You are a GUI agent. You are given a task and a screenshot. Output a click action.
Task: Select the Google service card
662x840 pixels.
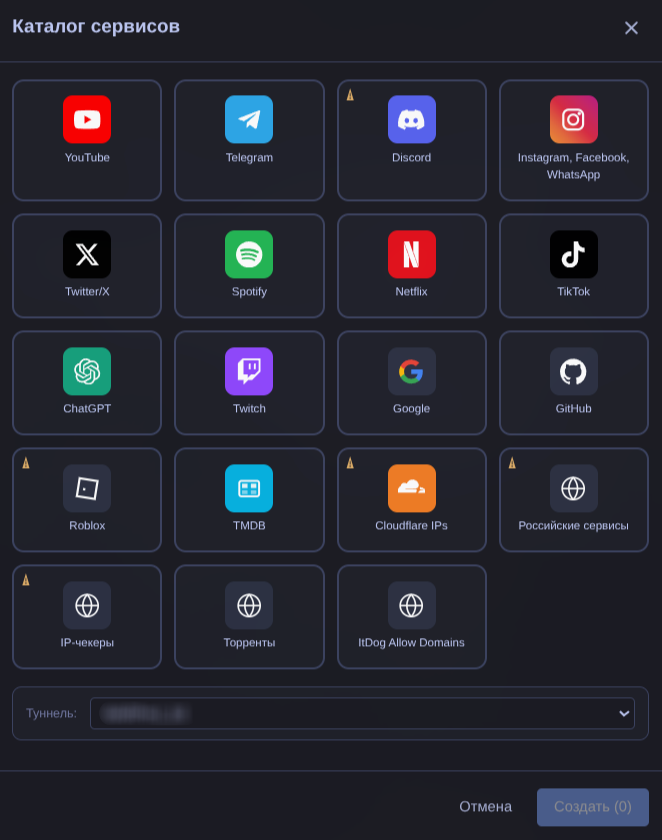(411, 382)
